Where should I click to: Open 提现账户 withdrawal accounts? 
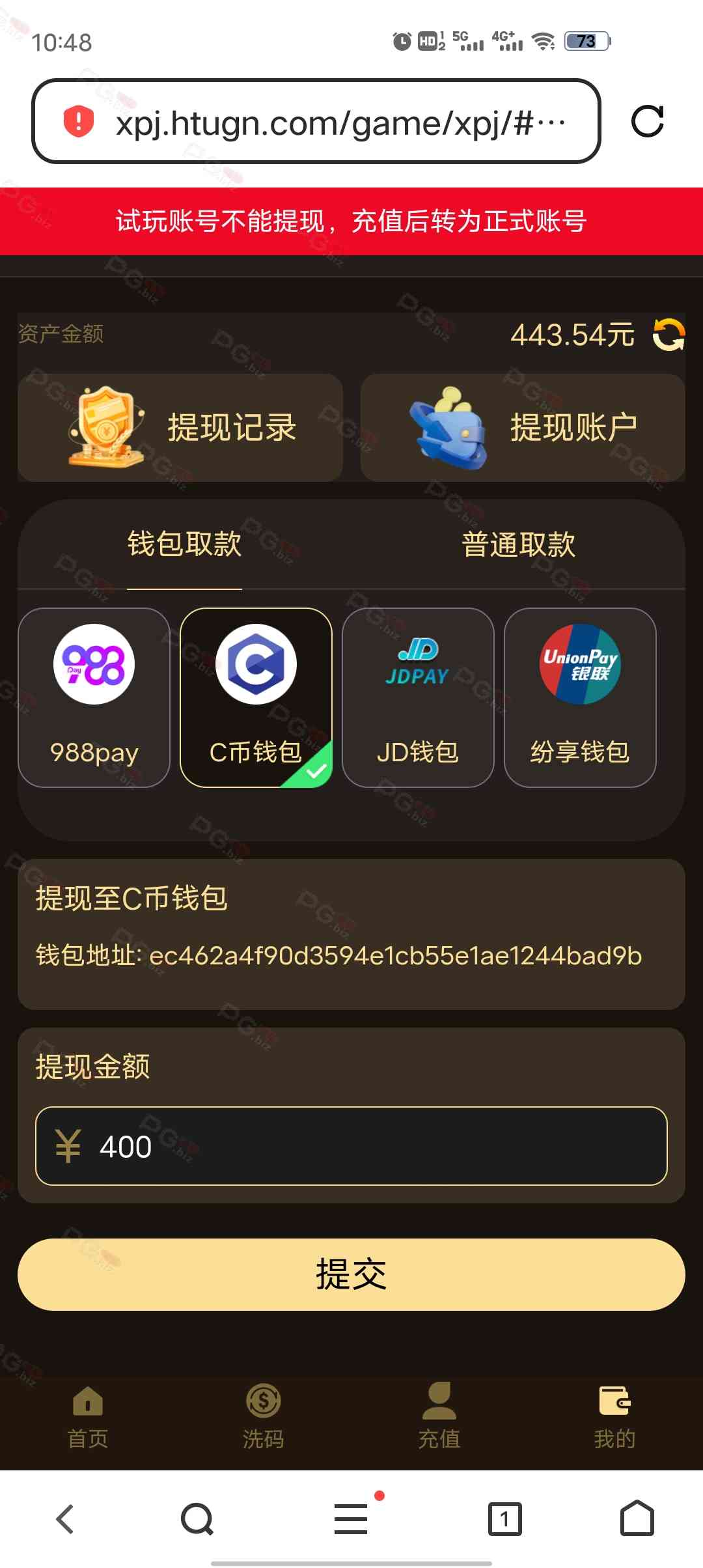[x=523, y=427]
